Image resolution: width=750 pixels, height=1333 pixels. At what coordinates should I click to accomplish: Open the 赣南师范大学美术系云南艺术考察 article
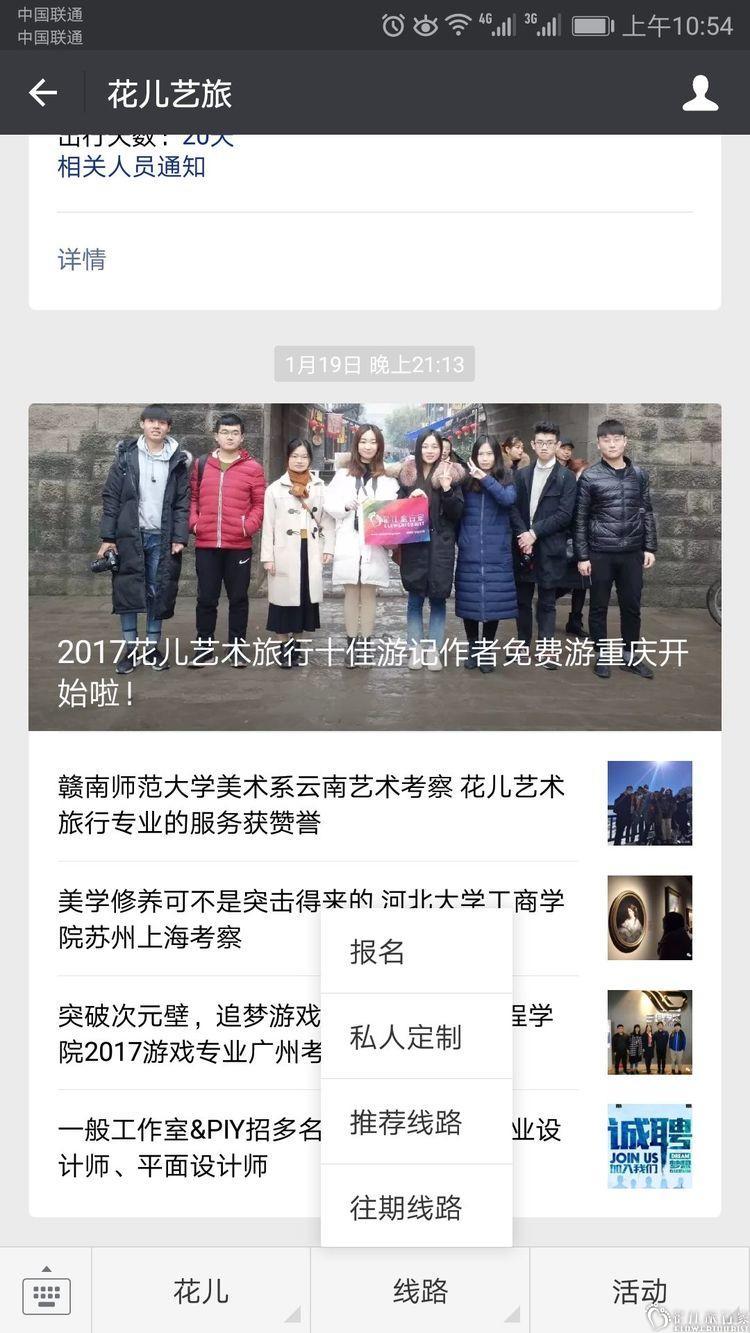point(310,804)
